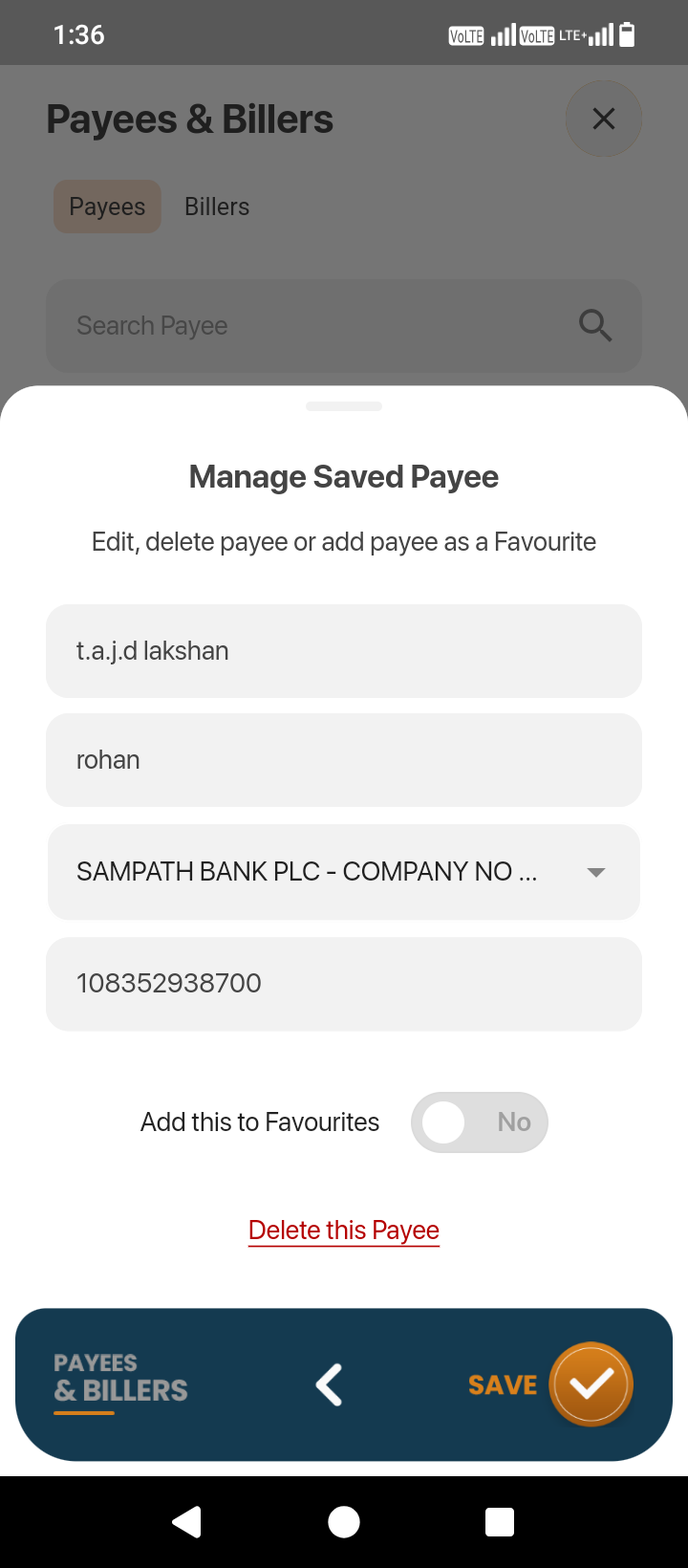The width and height of the screenshot is (688, 1568).
Task: Edit the payee name field t.a.j.d lakshan
Action: click(x=344, y=651)
